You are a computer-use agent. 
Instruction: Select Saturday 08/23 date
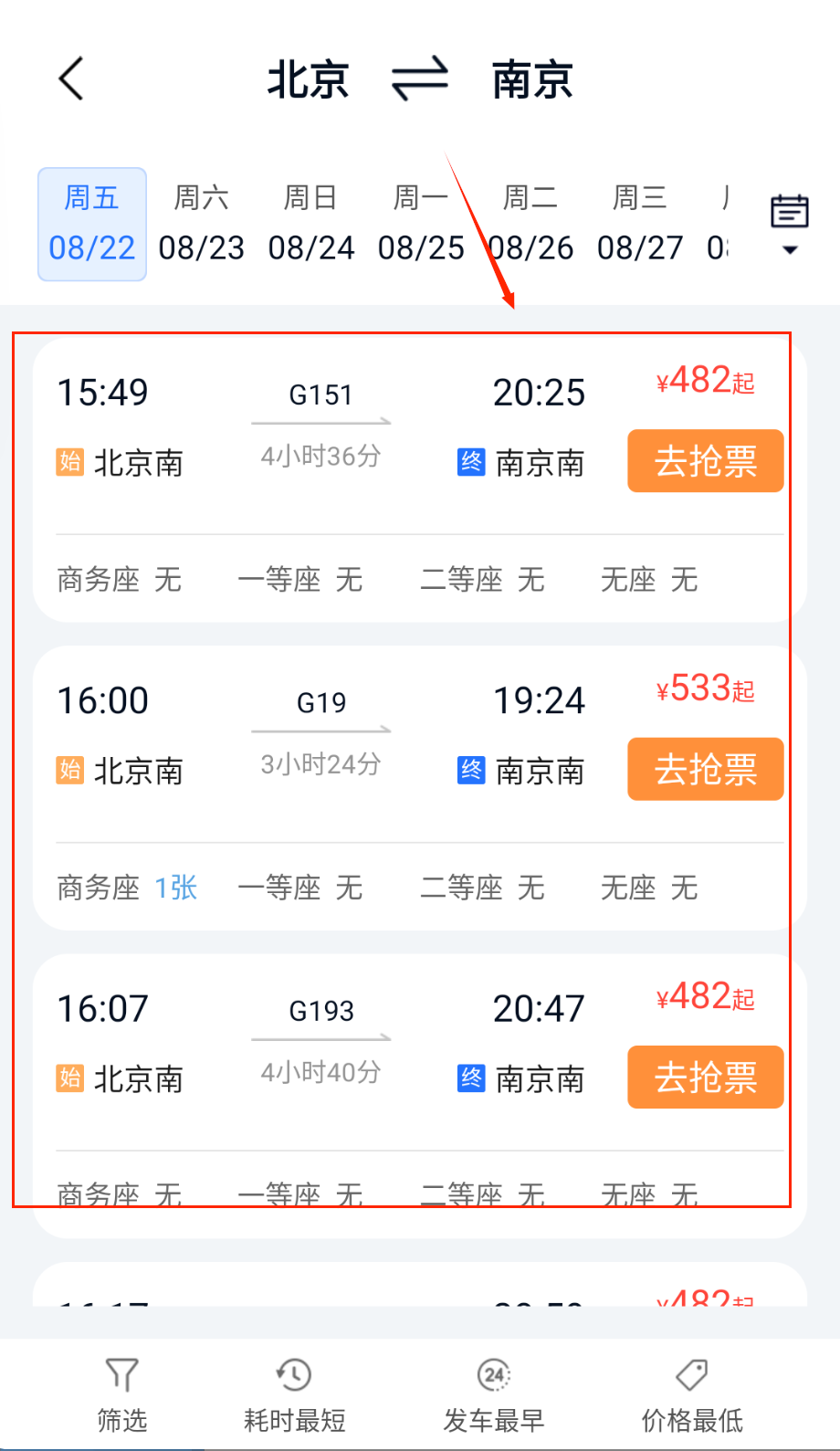click(201, 223)
